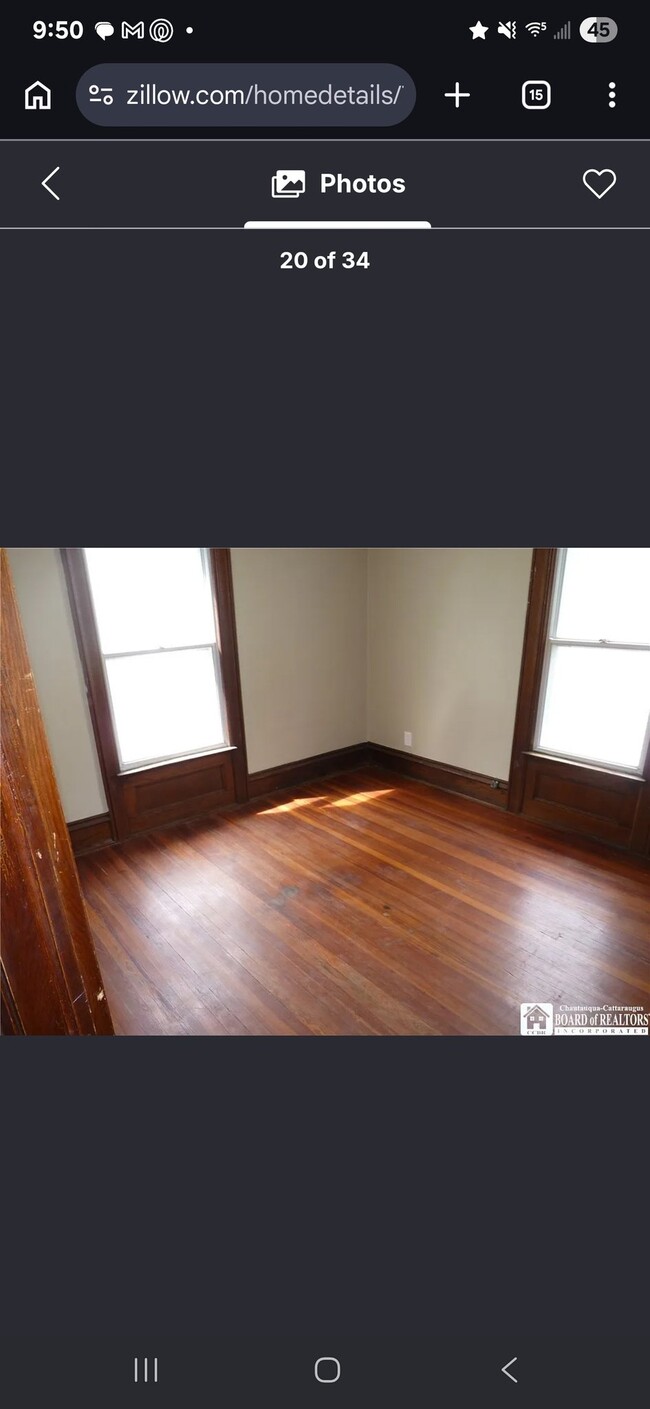Image resolution: width=650 pixels, height=1409 pixels.
Task: Tap the zillow.com address bar
Action: click(x=262, y=95)
